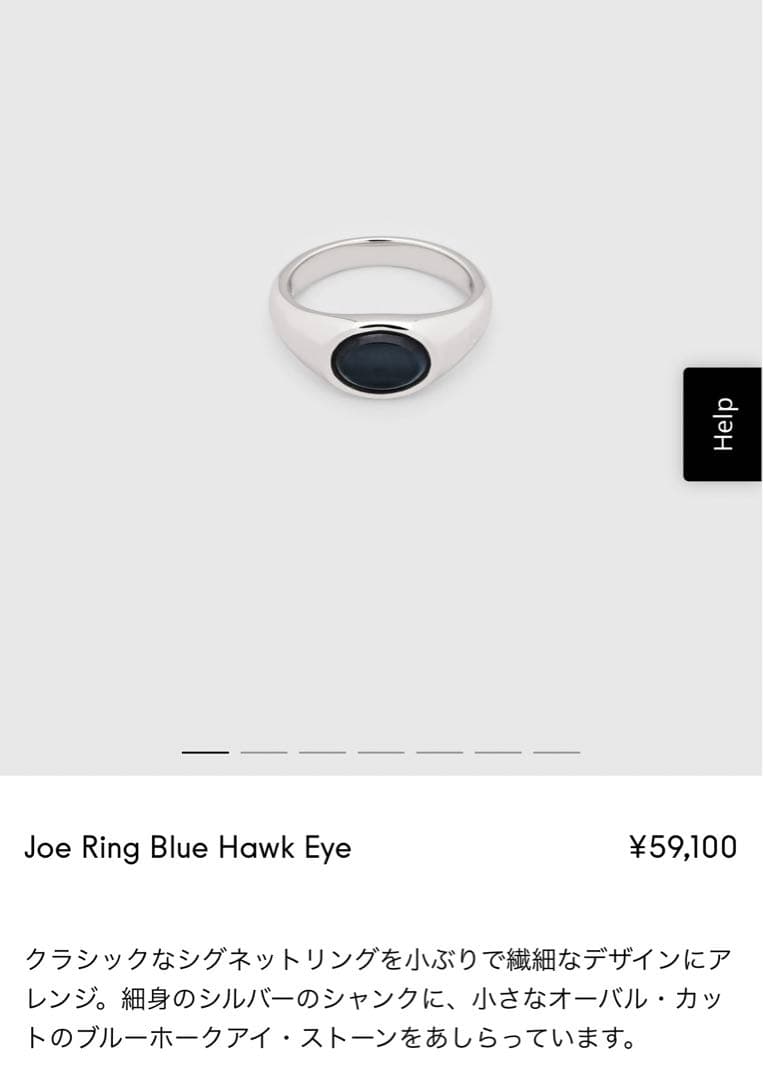
Task: Jump to the second image indicator
Action: tap(264, 751)
